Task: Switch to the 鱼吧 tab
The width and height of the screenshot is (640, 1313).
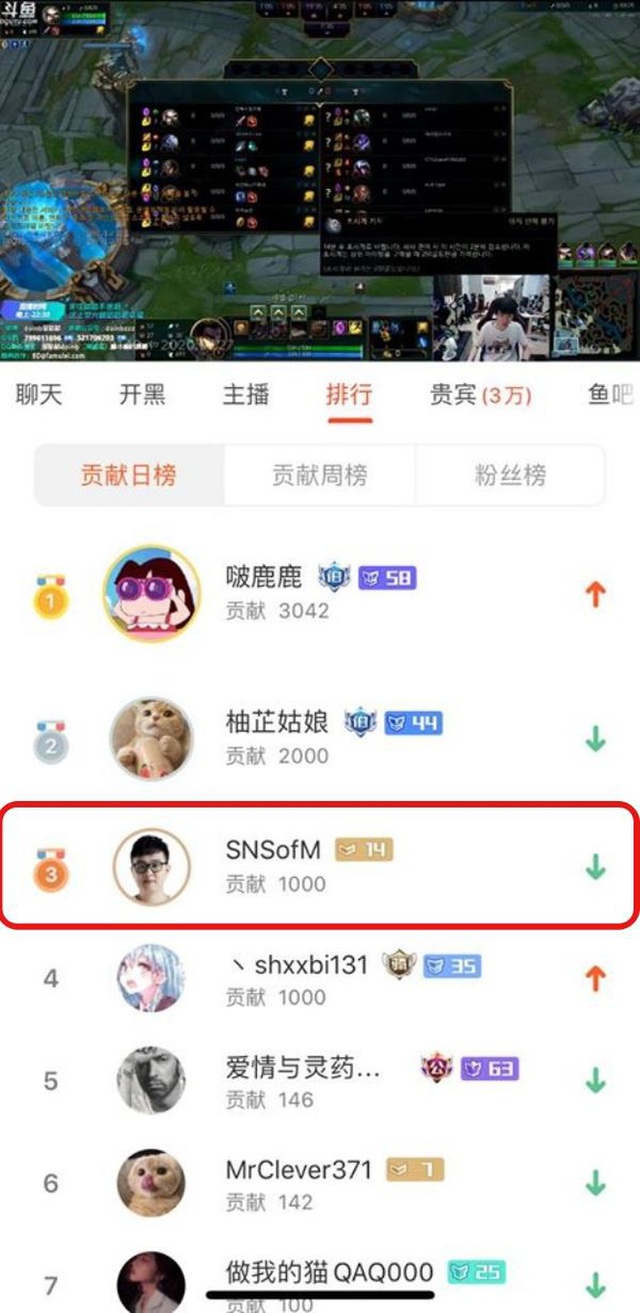Action: [x=610, y=395]
